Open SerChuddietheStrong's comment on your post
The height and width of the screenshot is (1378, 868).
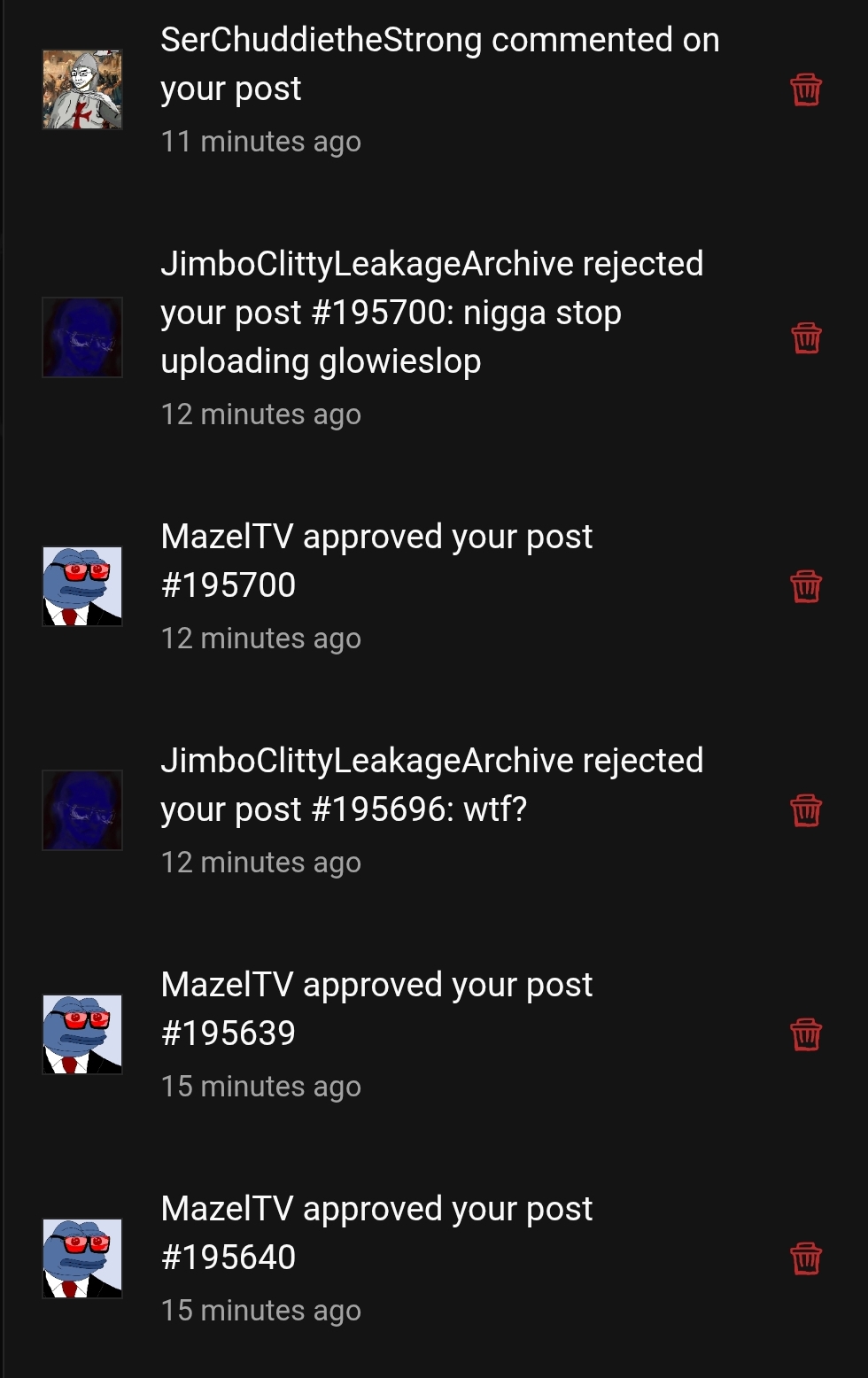tap(438, 64)
